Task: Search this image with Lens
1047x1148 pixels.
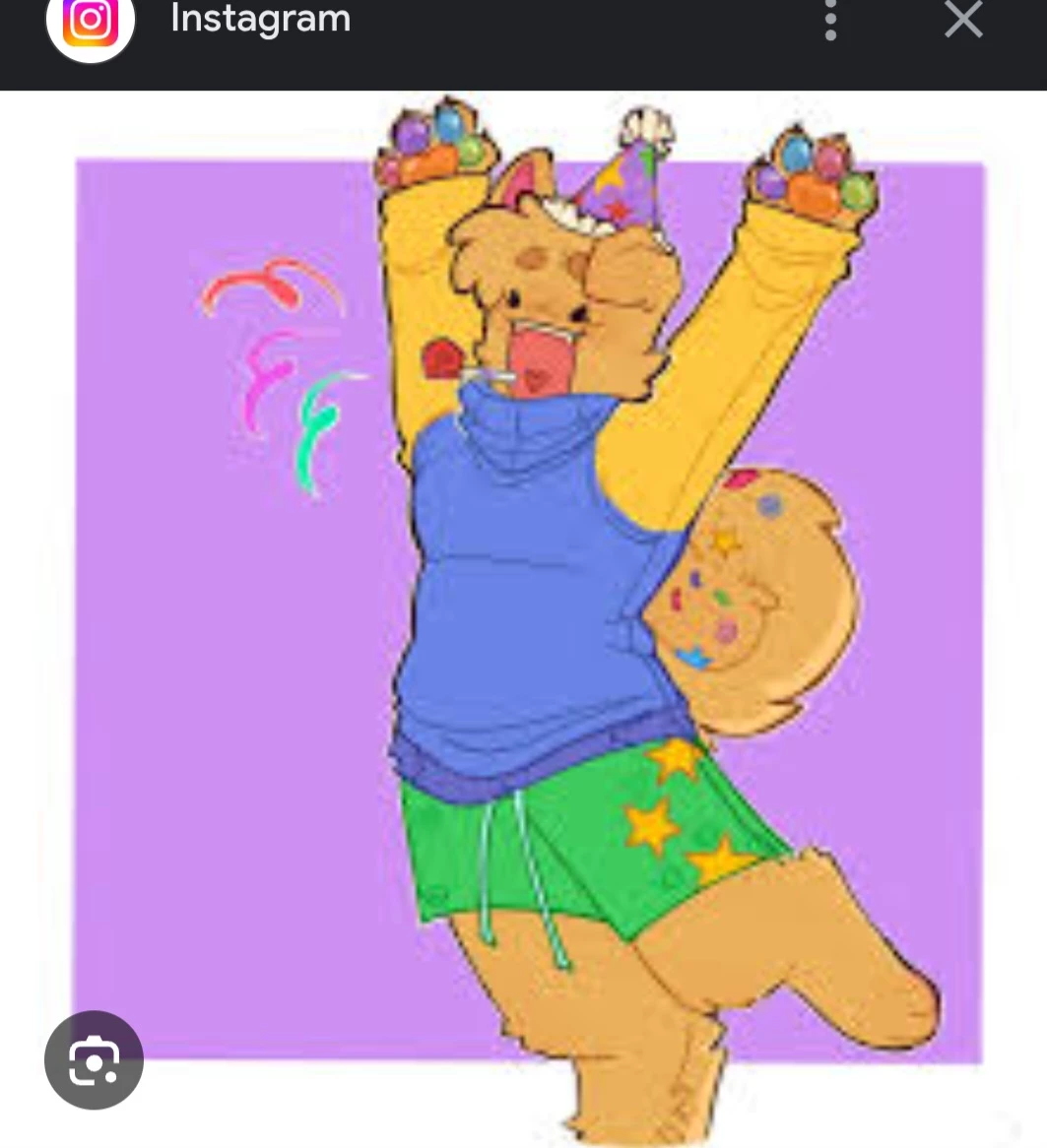Action: pyautogui.click(x=95, y=1060)
